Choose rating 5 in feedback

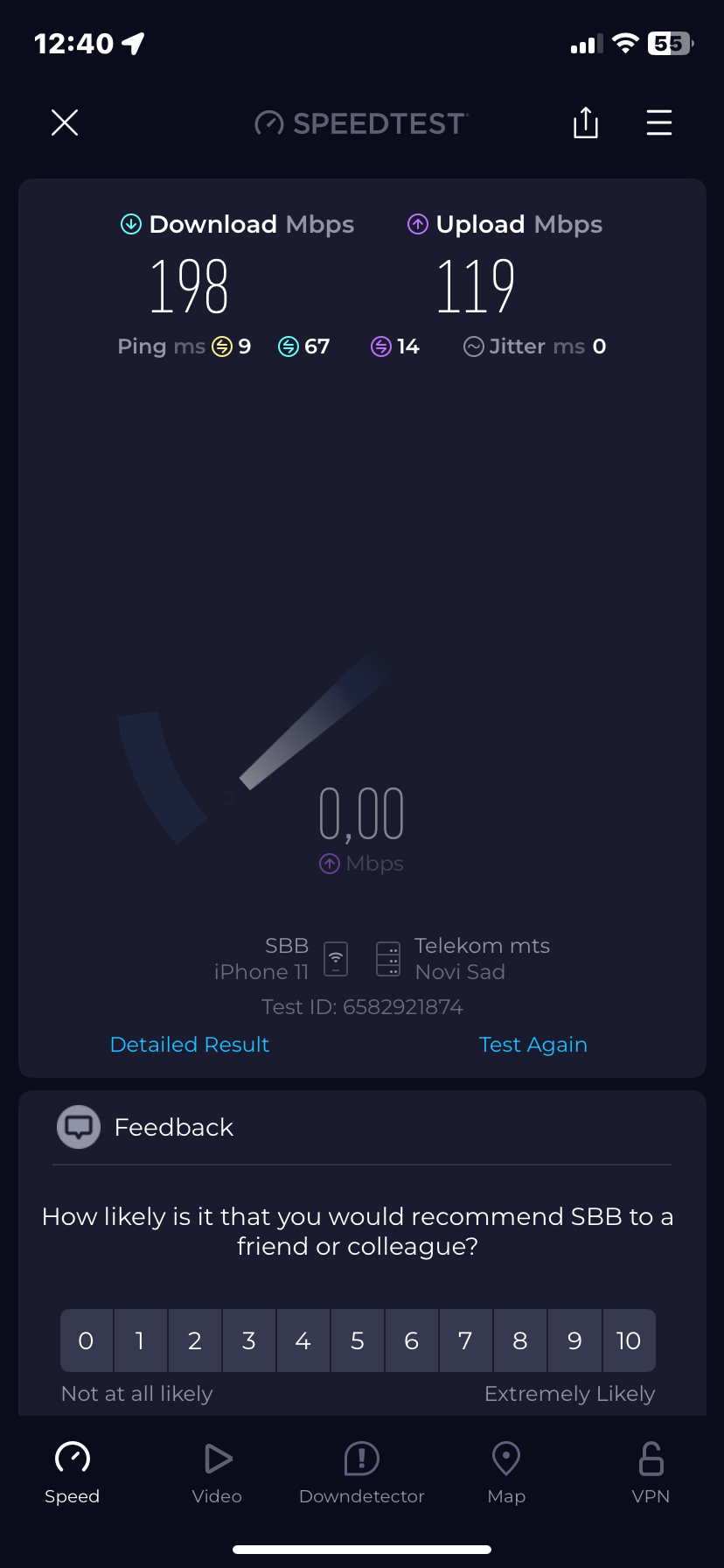[x=358, y=1340]
